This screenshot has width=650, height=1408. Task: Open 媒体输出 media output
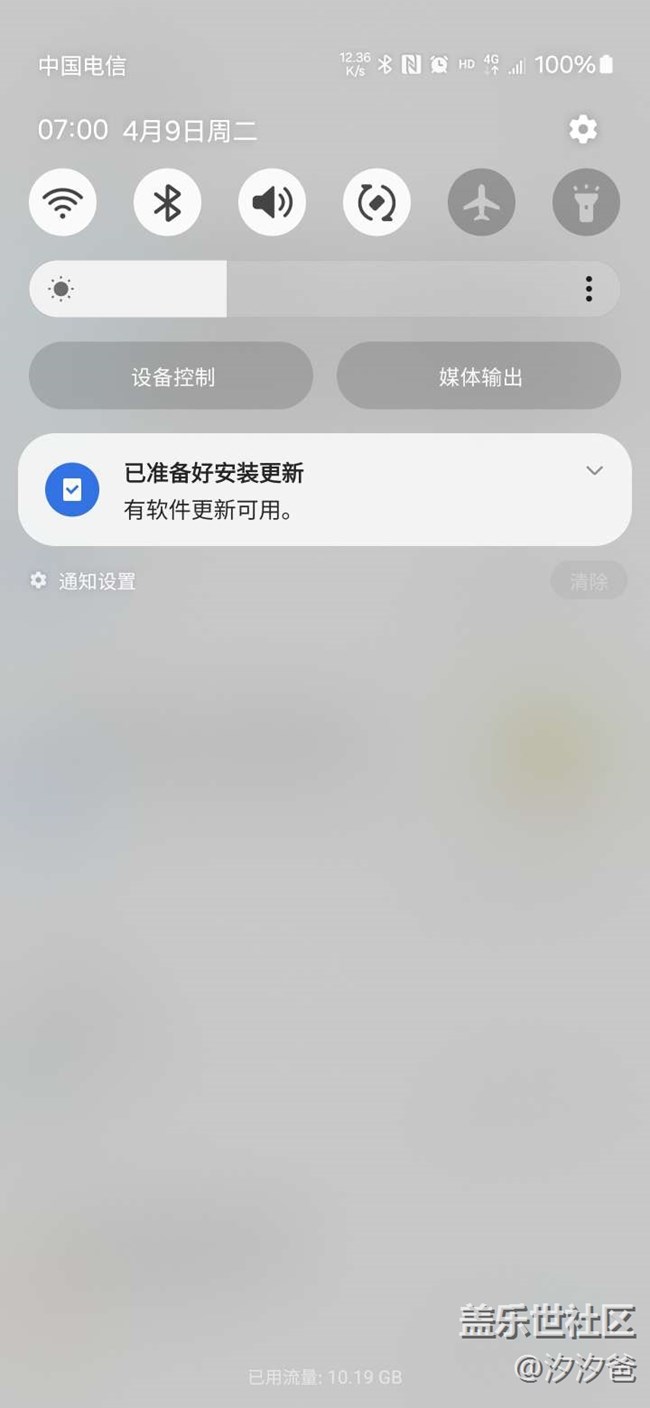pos(479,377)
